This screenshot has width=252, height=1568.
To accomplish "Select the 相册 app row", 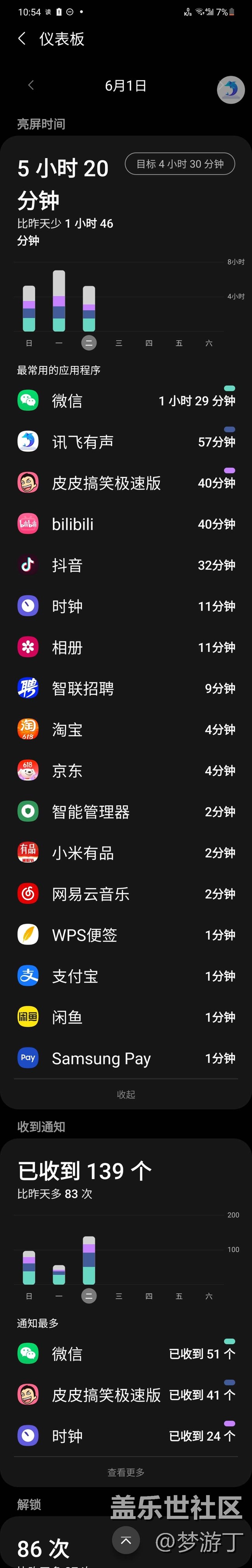I will point(126,647).
